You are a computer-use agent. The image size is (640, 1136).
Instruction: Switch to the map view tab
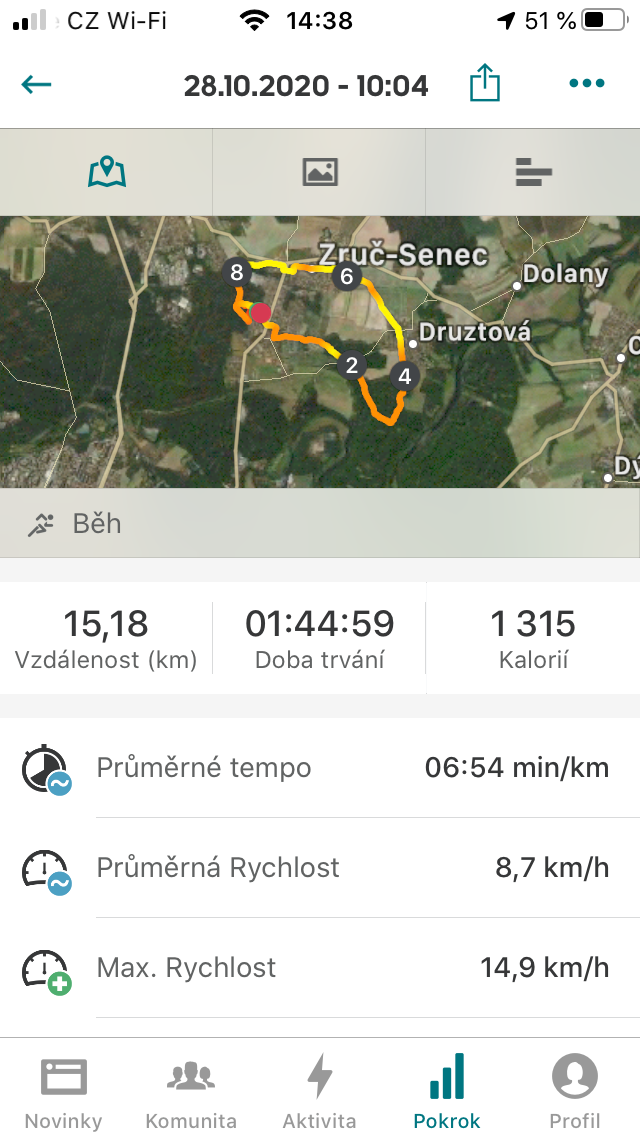pyautogui.click(x=107, y=172)
